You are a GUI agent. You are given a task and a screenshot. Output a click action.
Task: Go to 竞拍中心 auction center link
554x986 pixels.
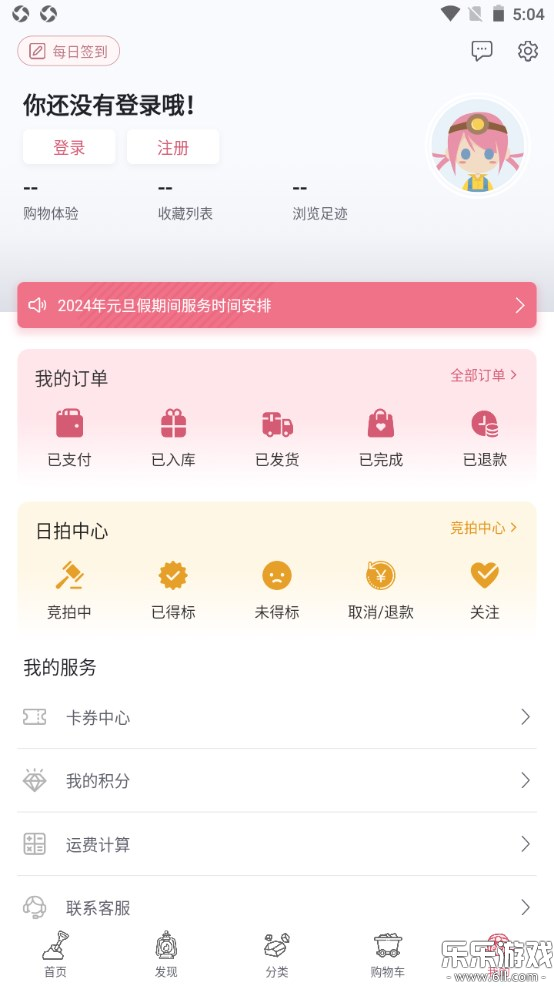[x=484, y=528]
